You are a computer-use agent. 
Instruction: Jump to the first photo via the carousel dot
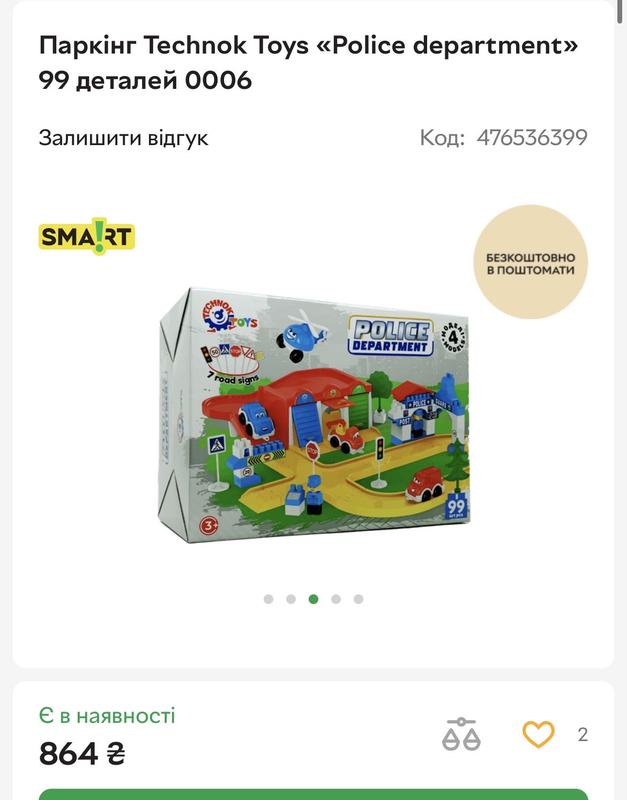pyautogui.click(x=268, y=599)
